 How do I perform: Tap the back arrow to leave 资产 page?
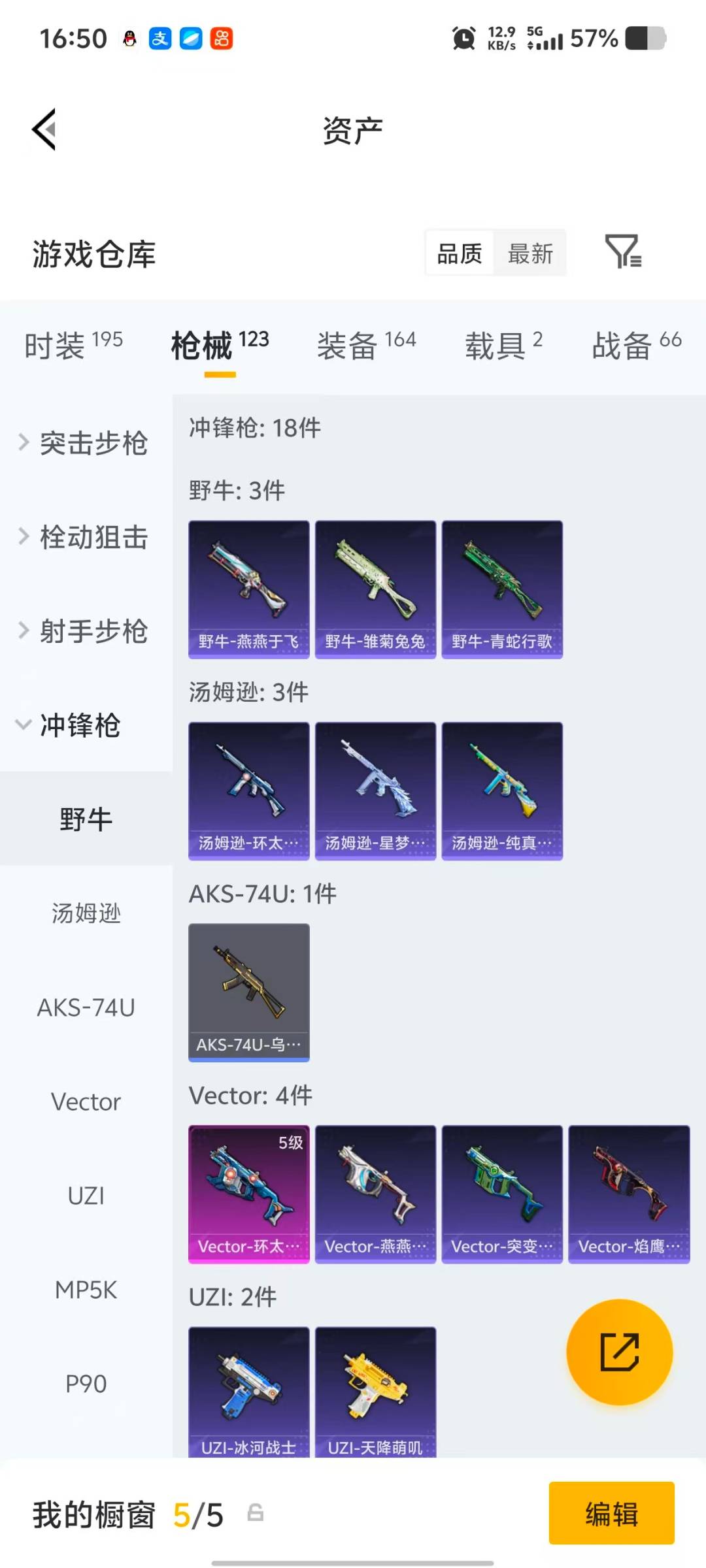pyautogui.click(x=43, y=129)
